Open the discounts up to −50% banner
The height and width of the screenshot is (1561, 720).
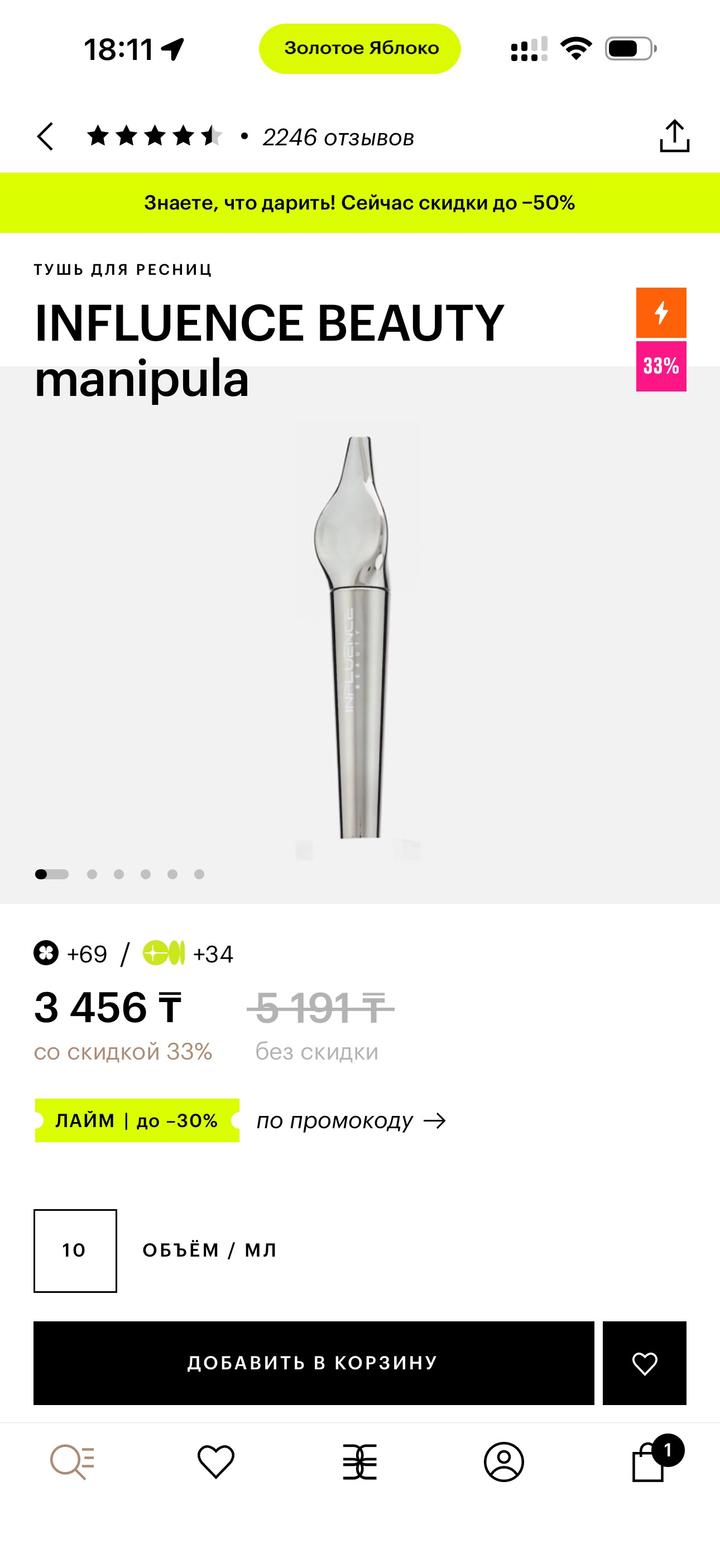(360, 203)
